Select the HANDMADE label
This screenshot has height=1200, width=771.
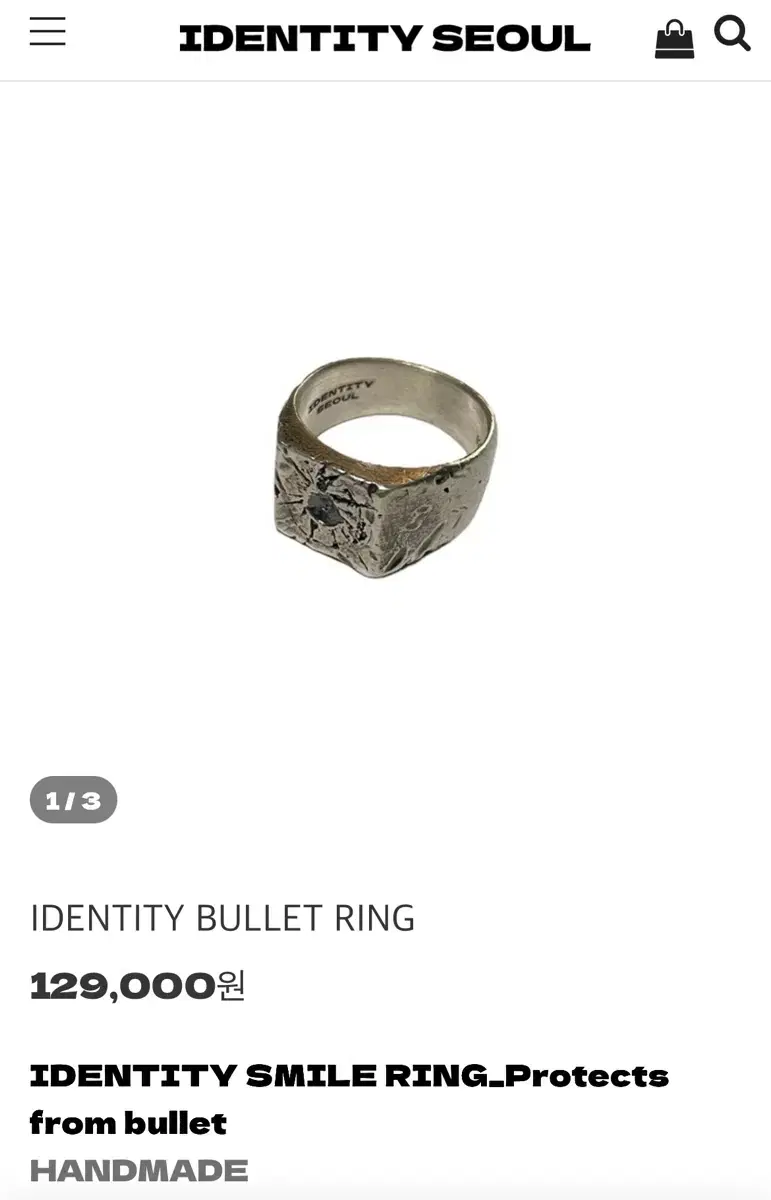point(138,1170)
